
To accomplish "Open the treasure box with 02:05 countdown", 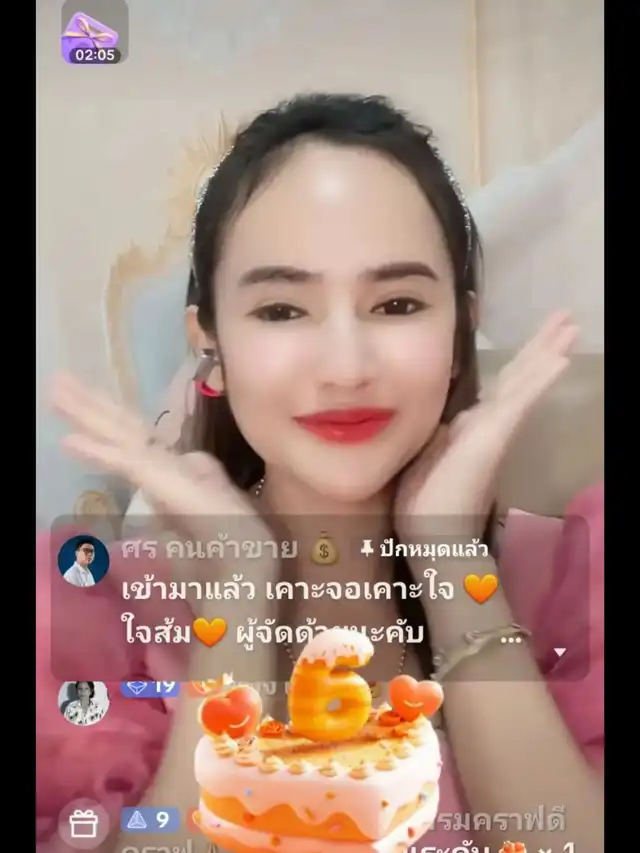I will [94, 33].
